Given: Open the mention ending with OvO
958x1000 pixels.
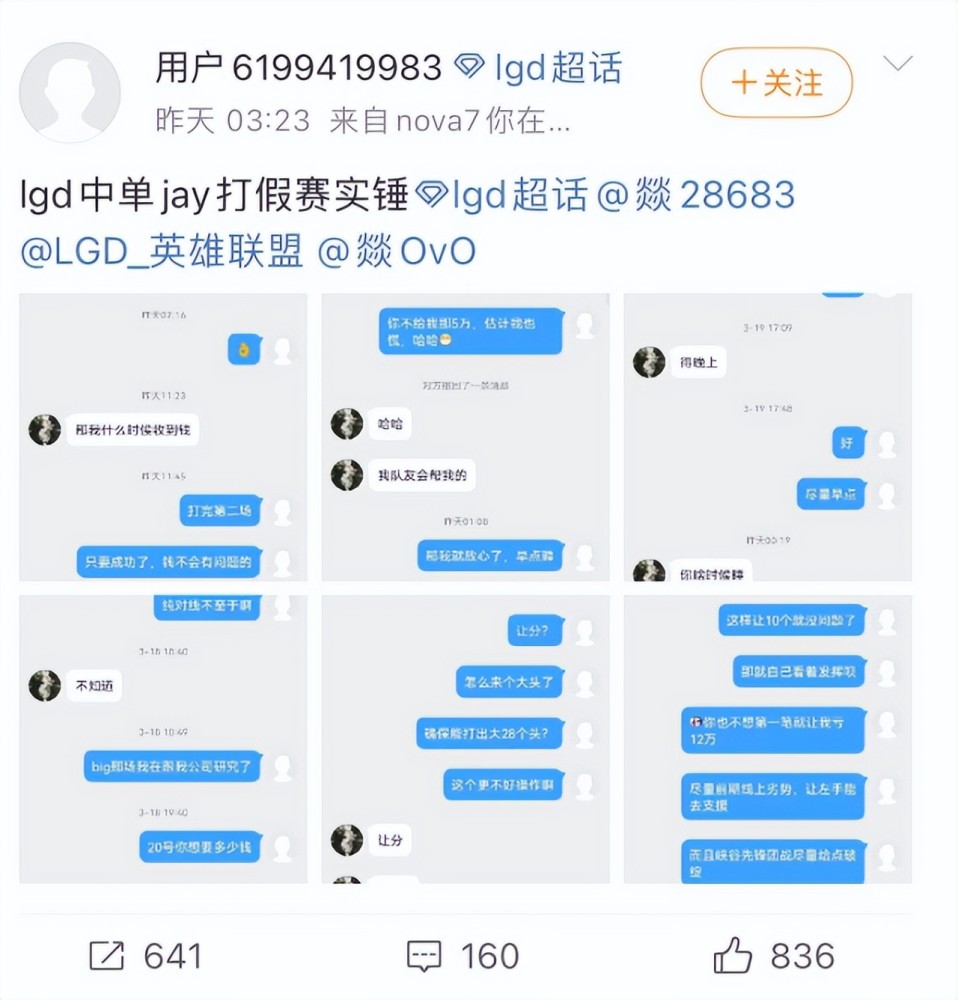Looking at the screenshot, I should [396, 252].
